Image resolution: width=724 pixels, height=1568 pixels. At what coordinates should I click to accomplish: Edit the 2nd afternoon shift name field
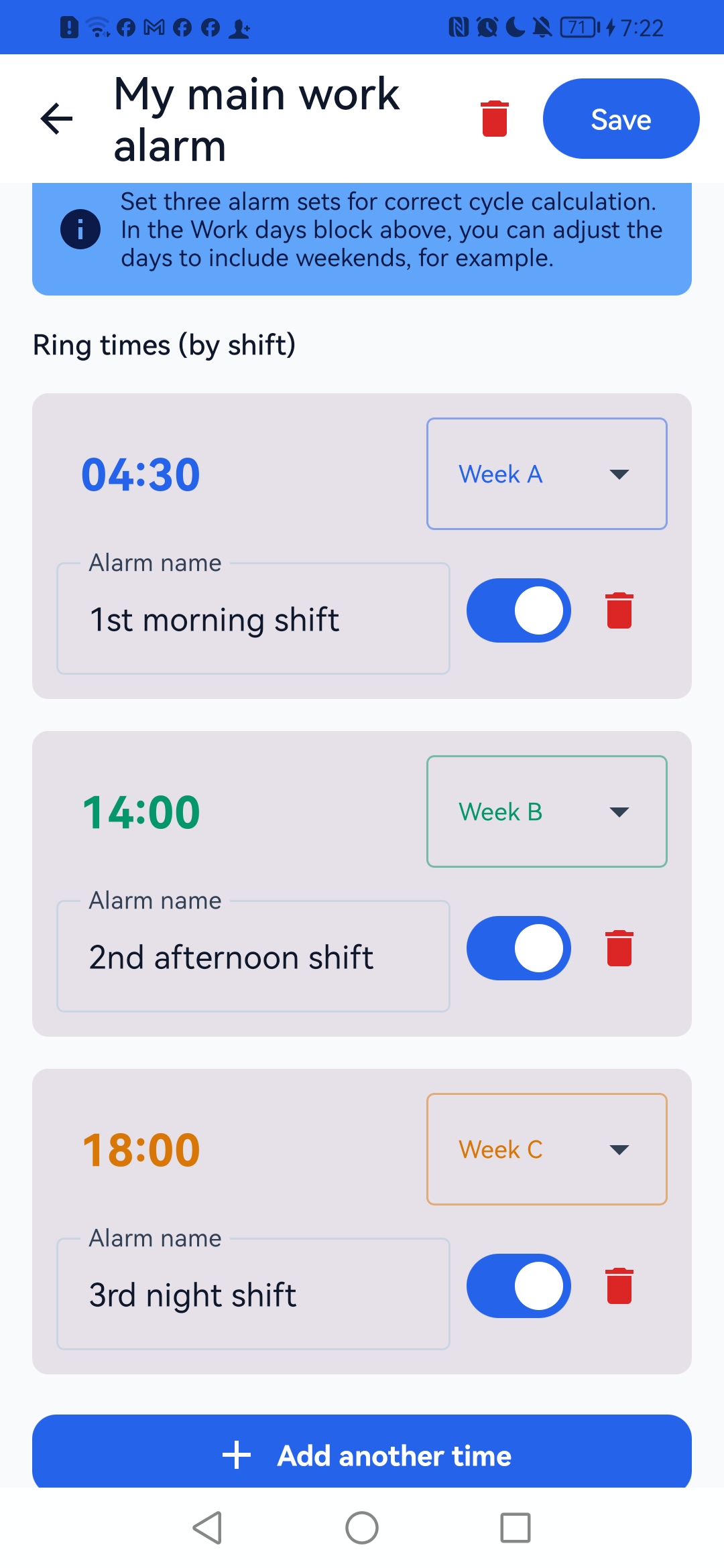(253, 956)
